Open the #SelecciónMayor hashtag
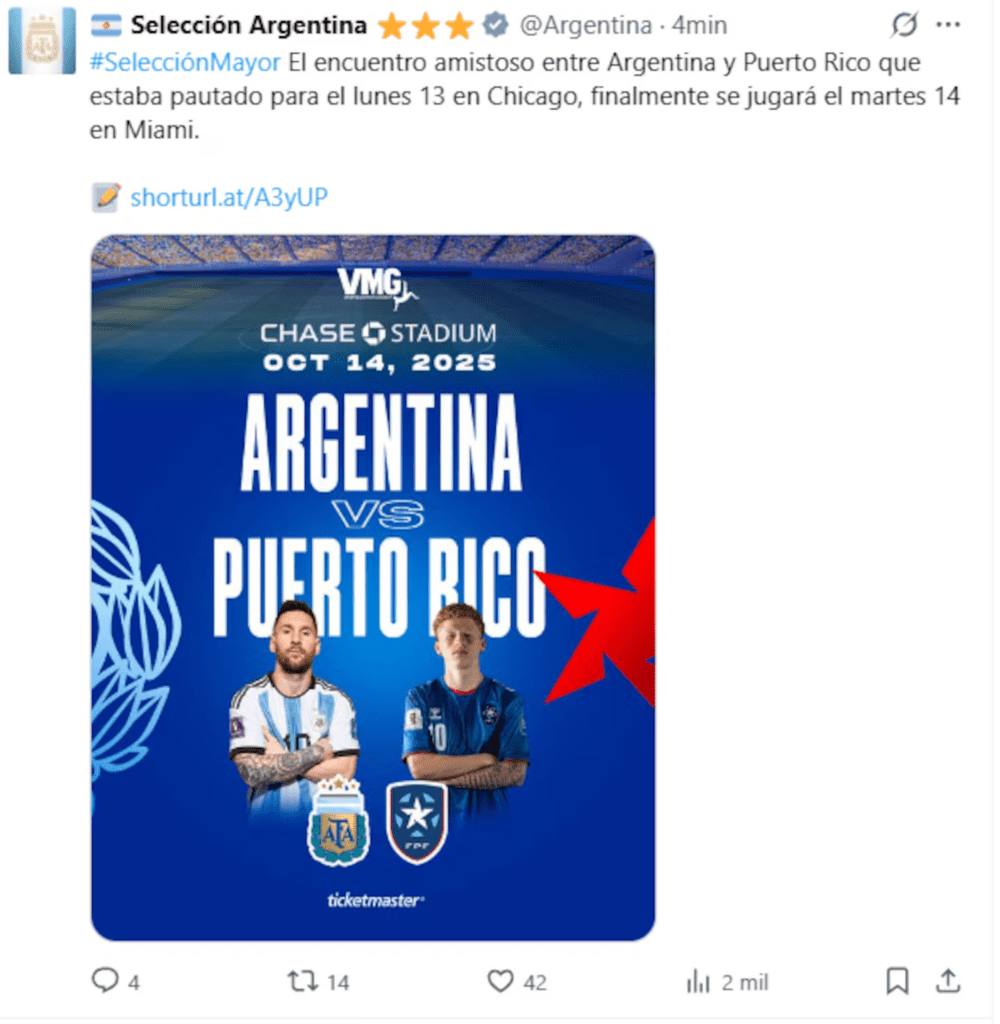 click(x=184, y=62)
